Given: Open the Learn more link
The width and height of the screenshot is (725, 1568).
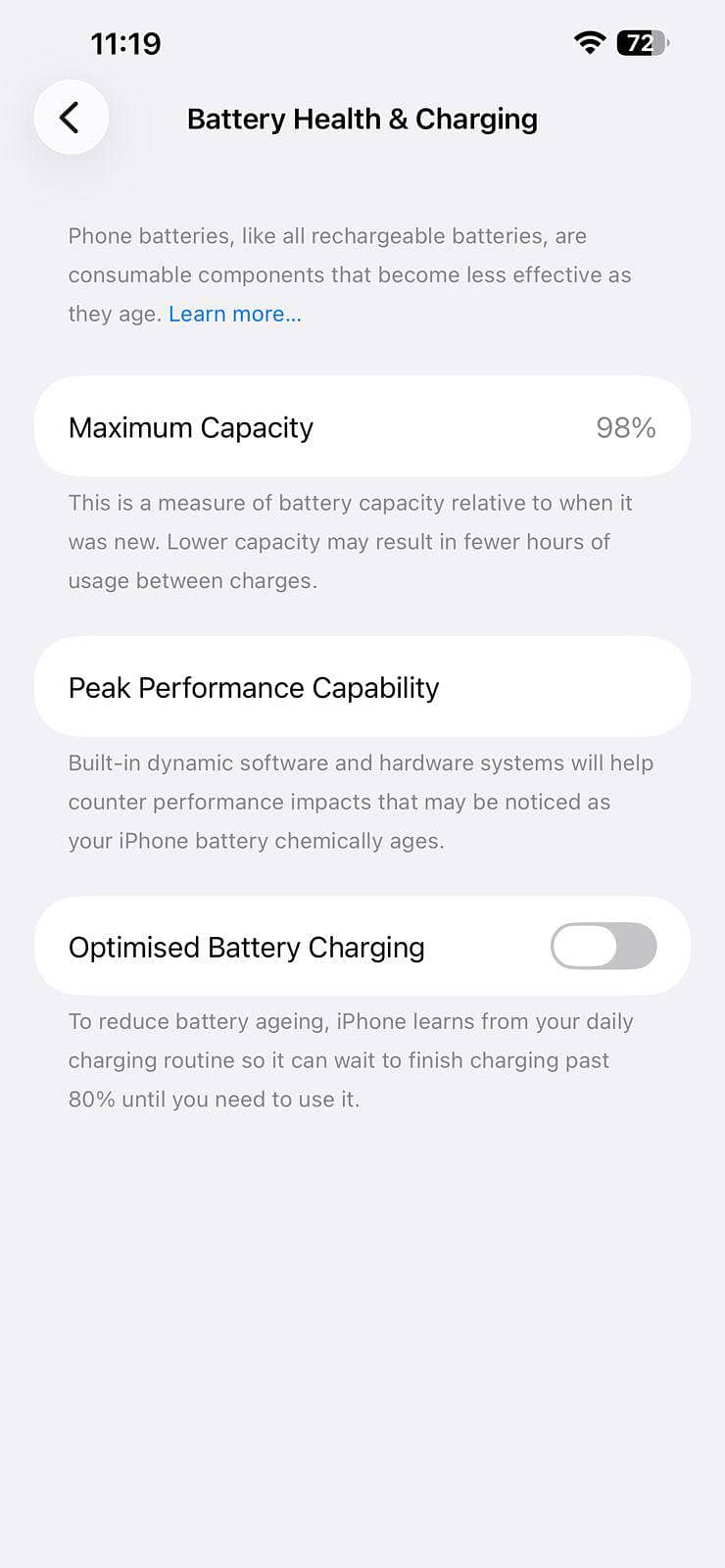Looking at the screenshot, I should (234, 314).
